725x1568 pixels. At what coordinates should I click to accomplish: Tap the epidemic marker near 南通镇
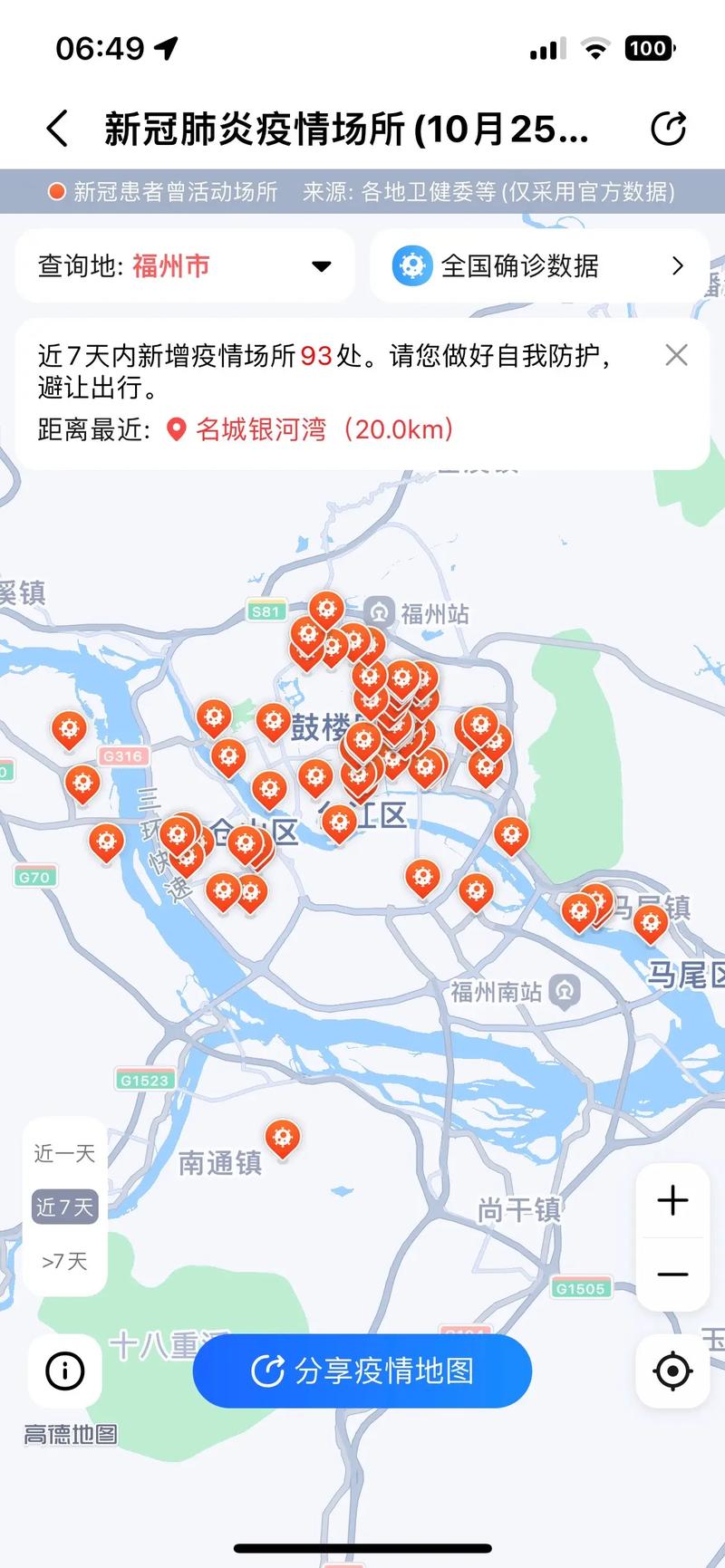pos(282,1138)
